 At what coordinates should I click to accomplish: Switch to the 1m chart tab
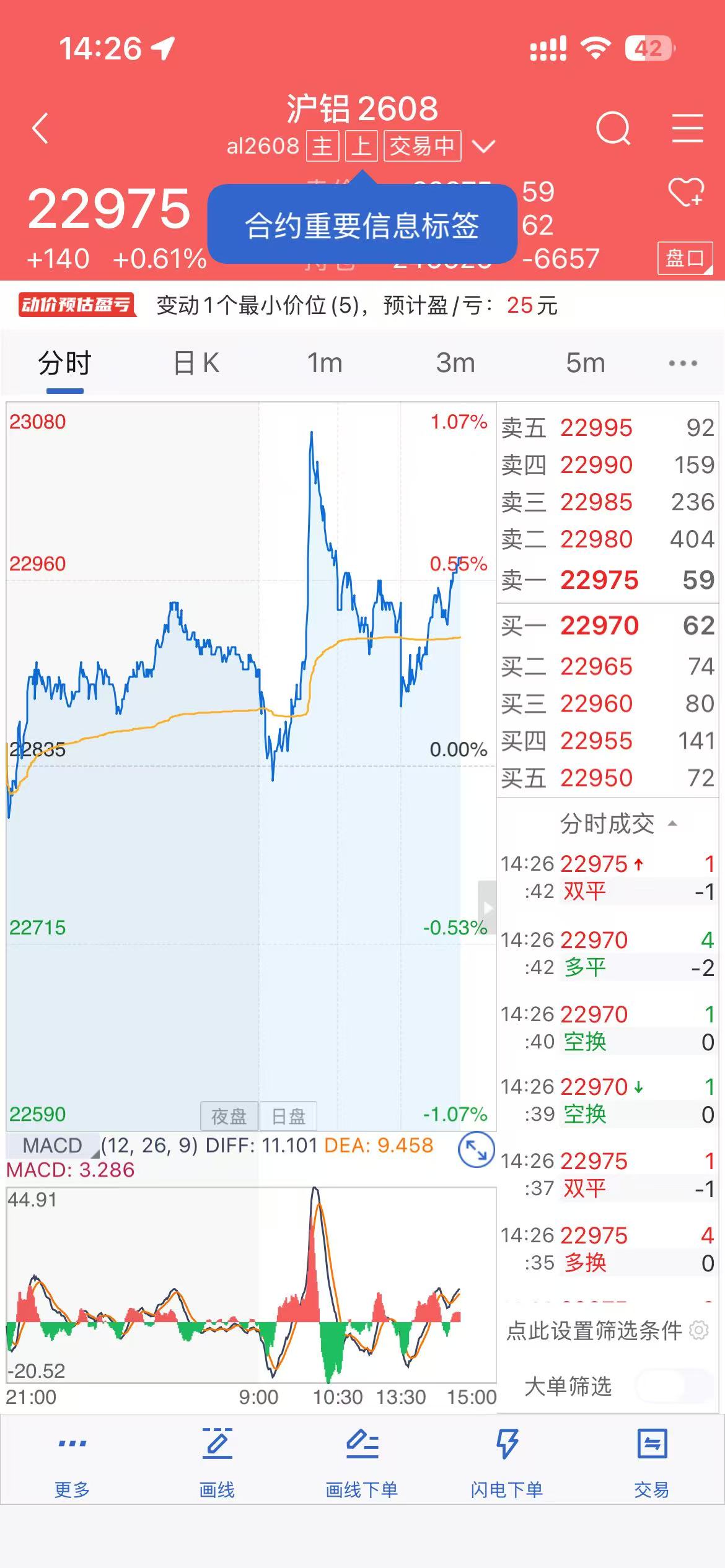click(325, 363)
